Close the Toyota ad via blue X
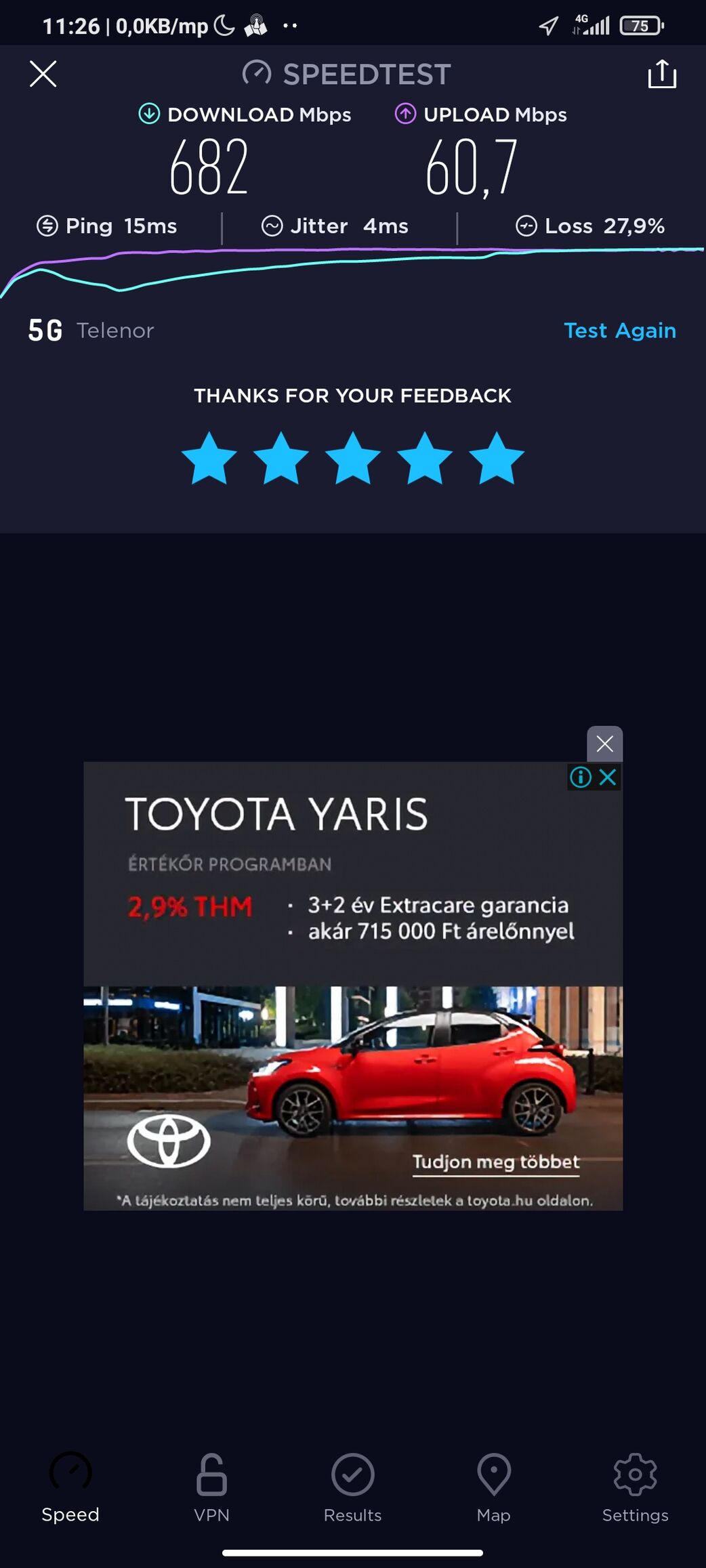This screenshot has width=706, height=1568. (608, 777)
